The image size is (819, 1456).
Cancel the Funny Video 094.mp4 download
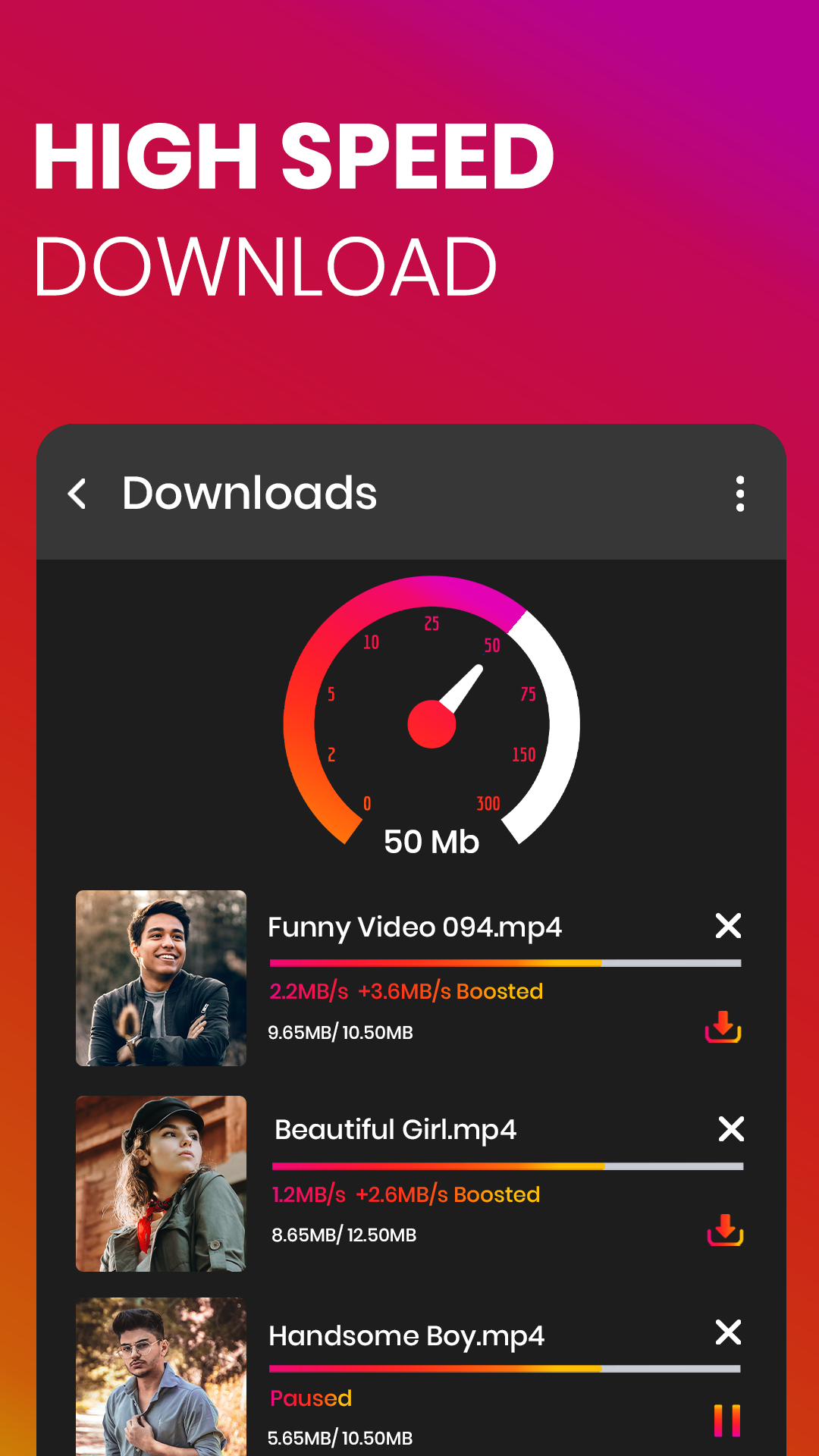pos(727,925)
